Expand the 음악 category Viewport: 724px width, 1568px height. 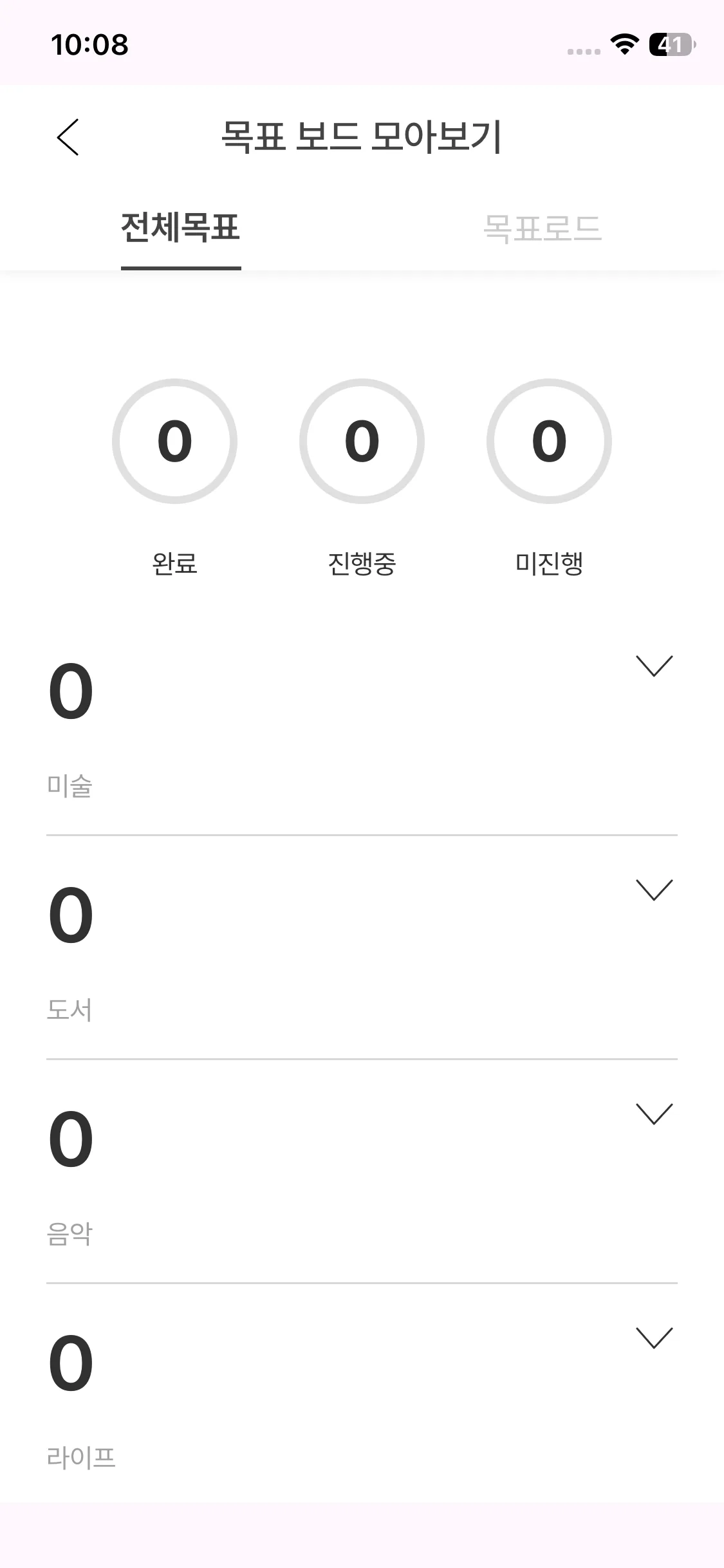[654, 1114]
